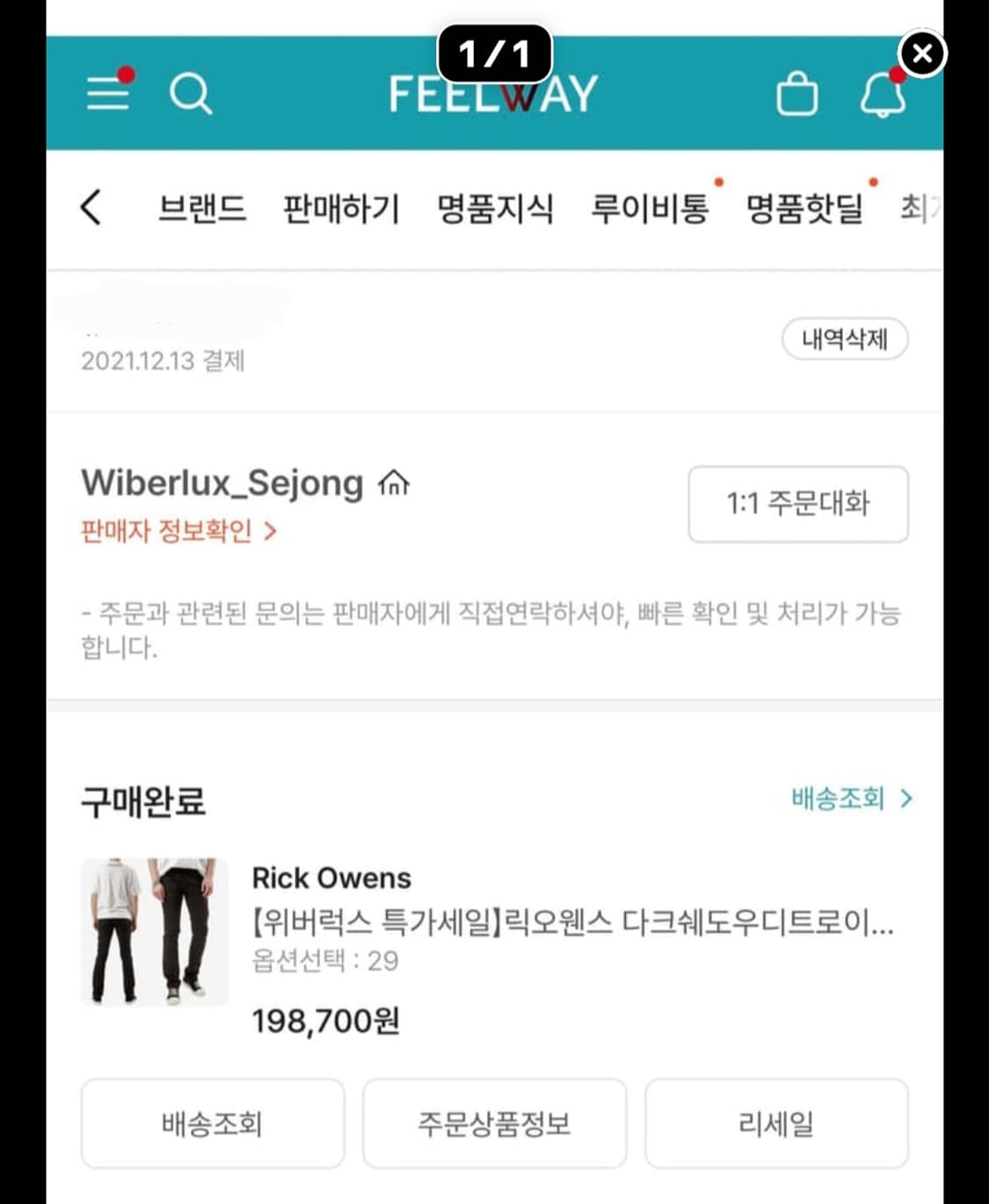Tap the home icon next to Wiberlux_Sejong

(x=394, y=483)
